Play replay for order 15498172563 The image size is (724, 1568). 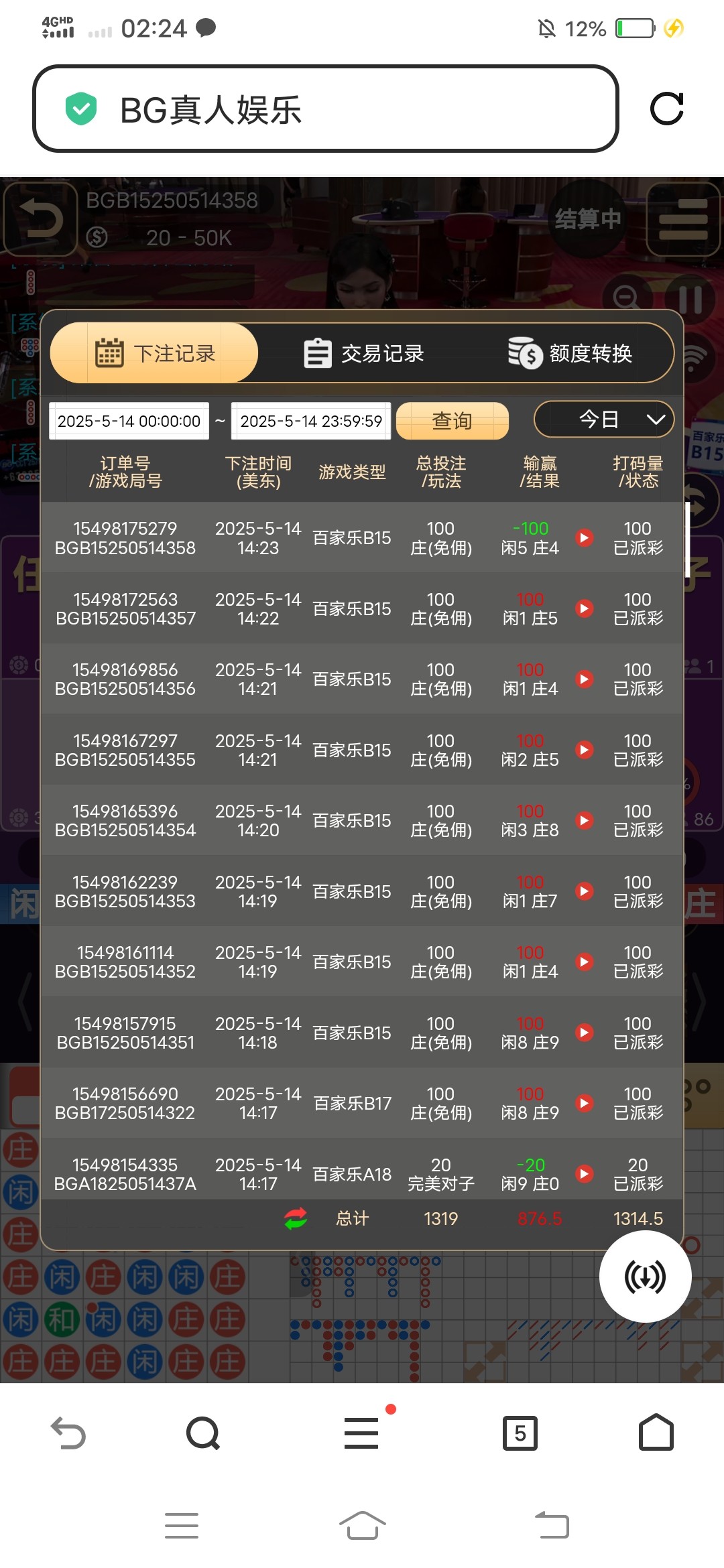[x=585, y=608]
